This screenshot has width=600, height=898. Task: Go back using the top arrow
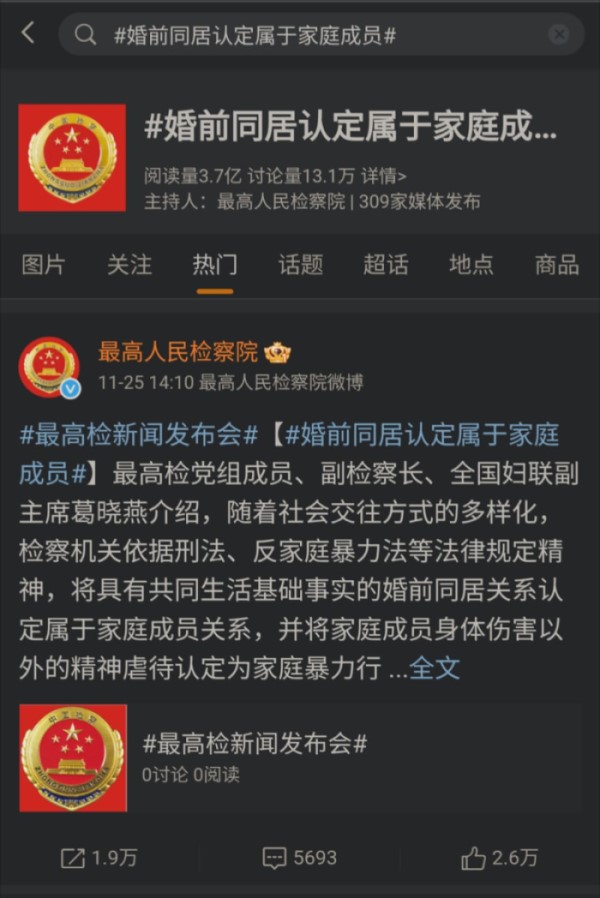click(x=27, y=33)
